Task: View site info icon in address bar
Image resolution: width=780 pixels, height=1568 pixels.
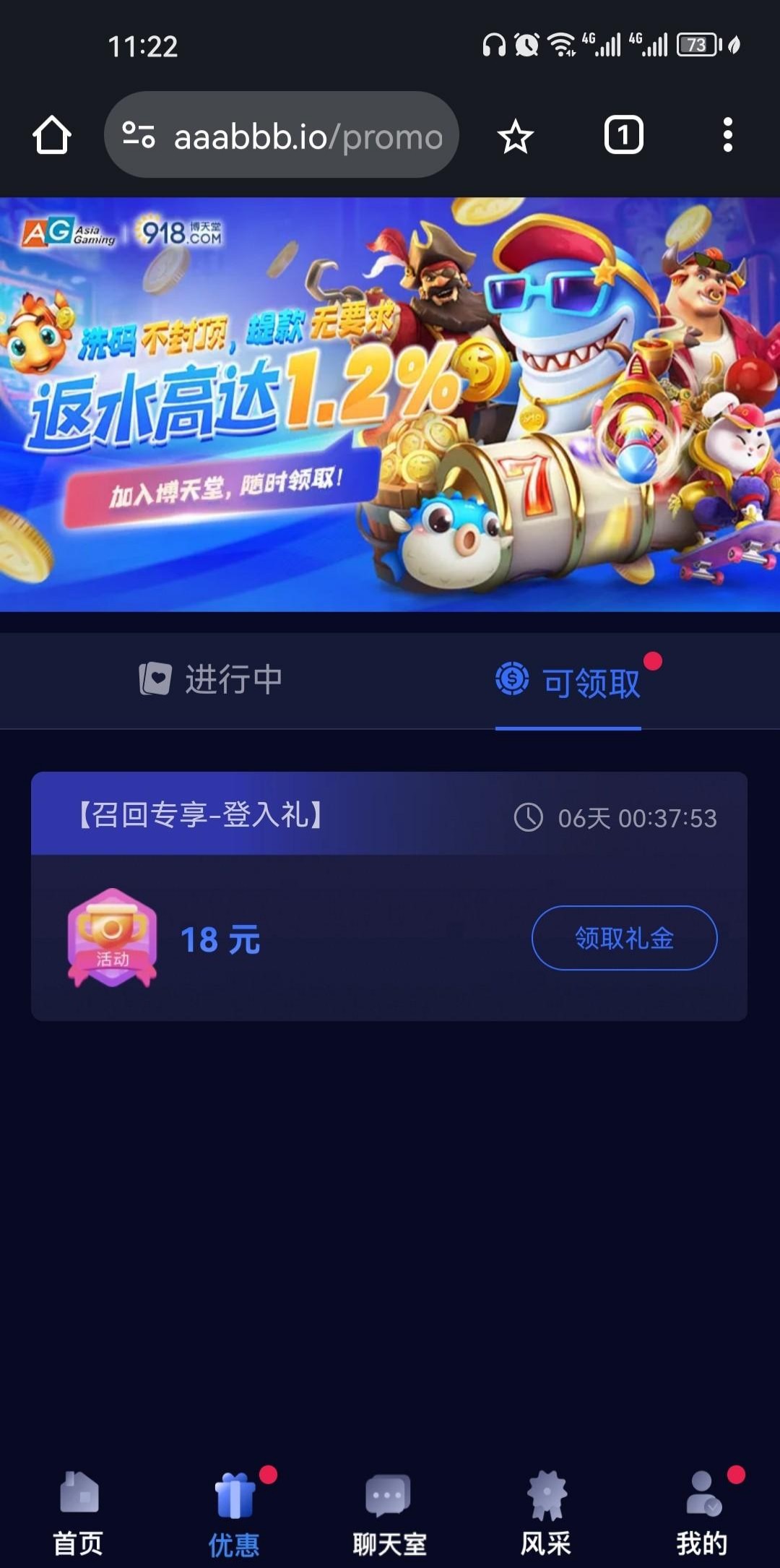Action: pyautogui.click(x=138, y=135)
